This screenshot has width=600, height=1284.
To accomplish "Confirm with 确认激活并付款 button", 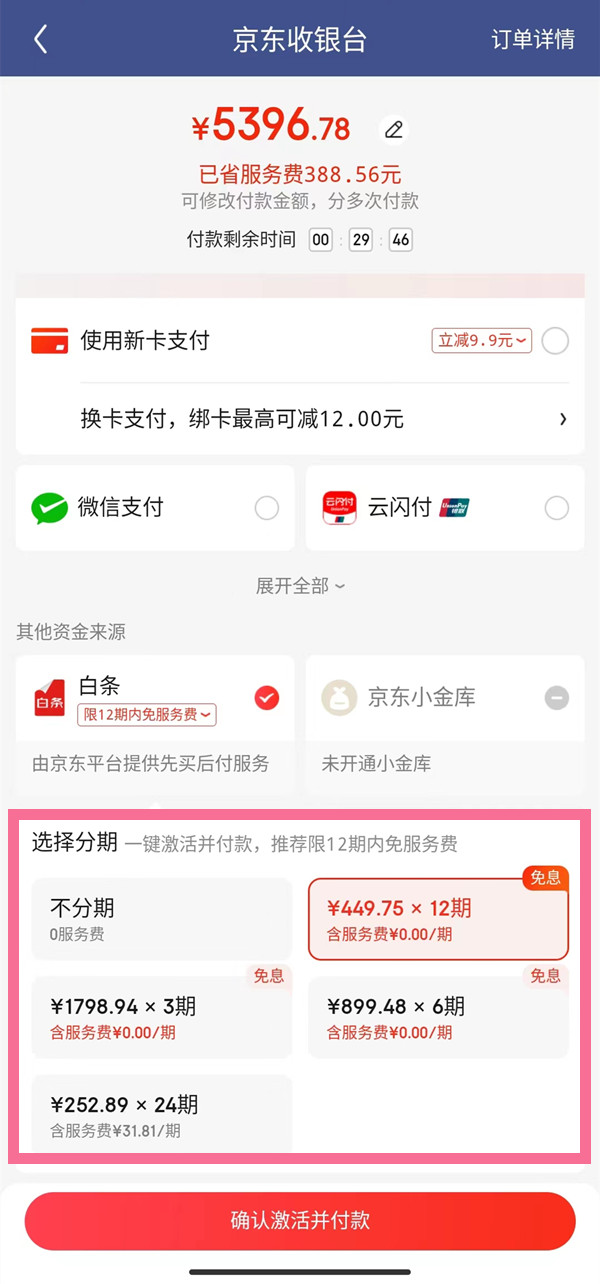I will (x=300, y=1220).
